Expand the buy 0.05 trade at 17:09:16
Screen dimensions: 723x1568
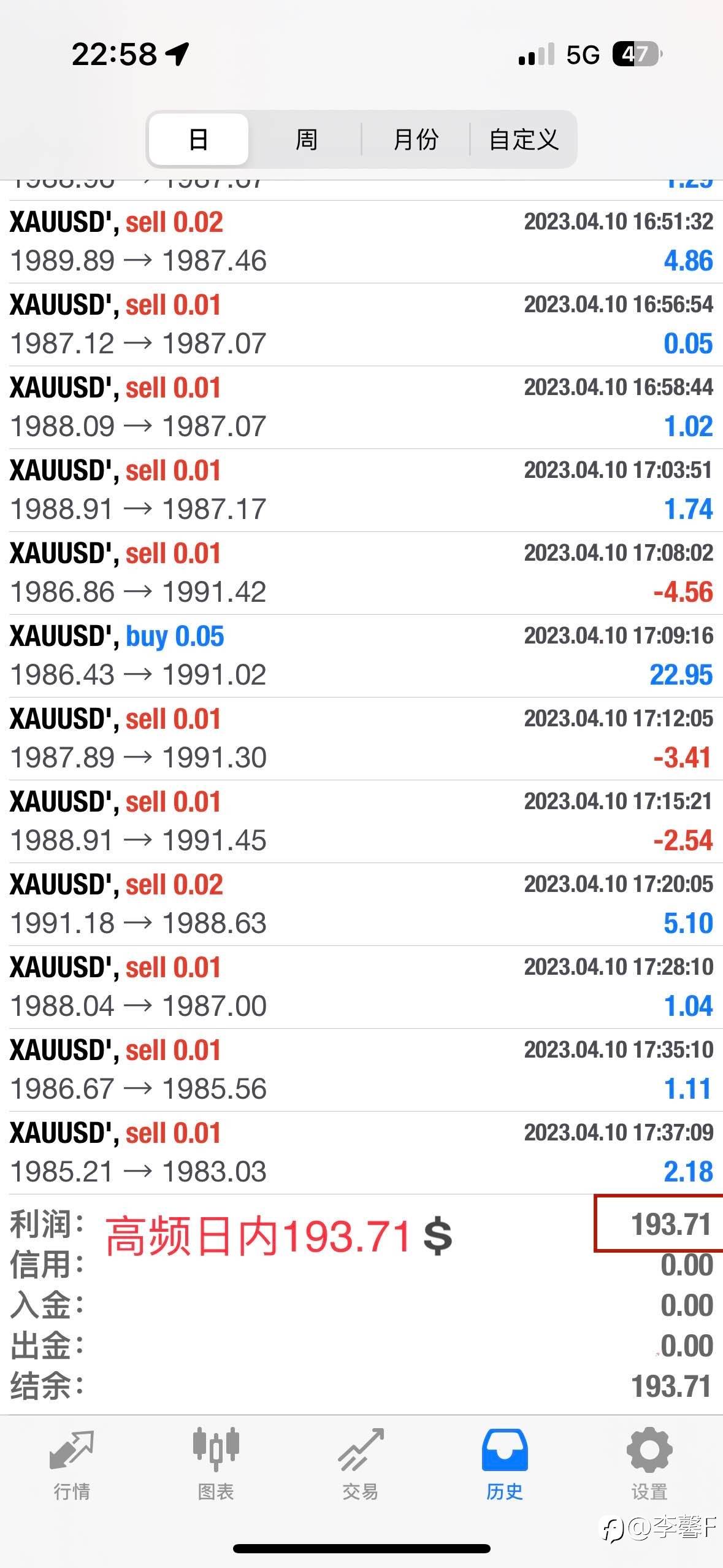pyautogui.click(x=361, y=656)
